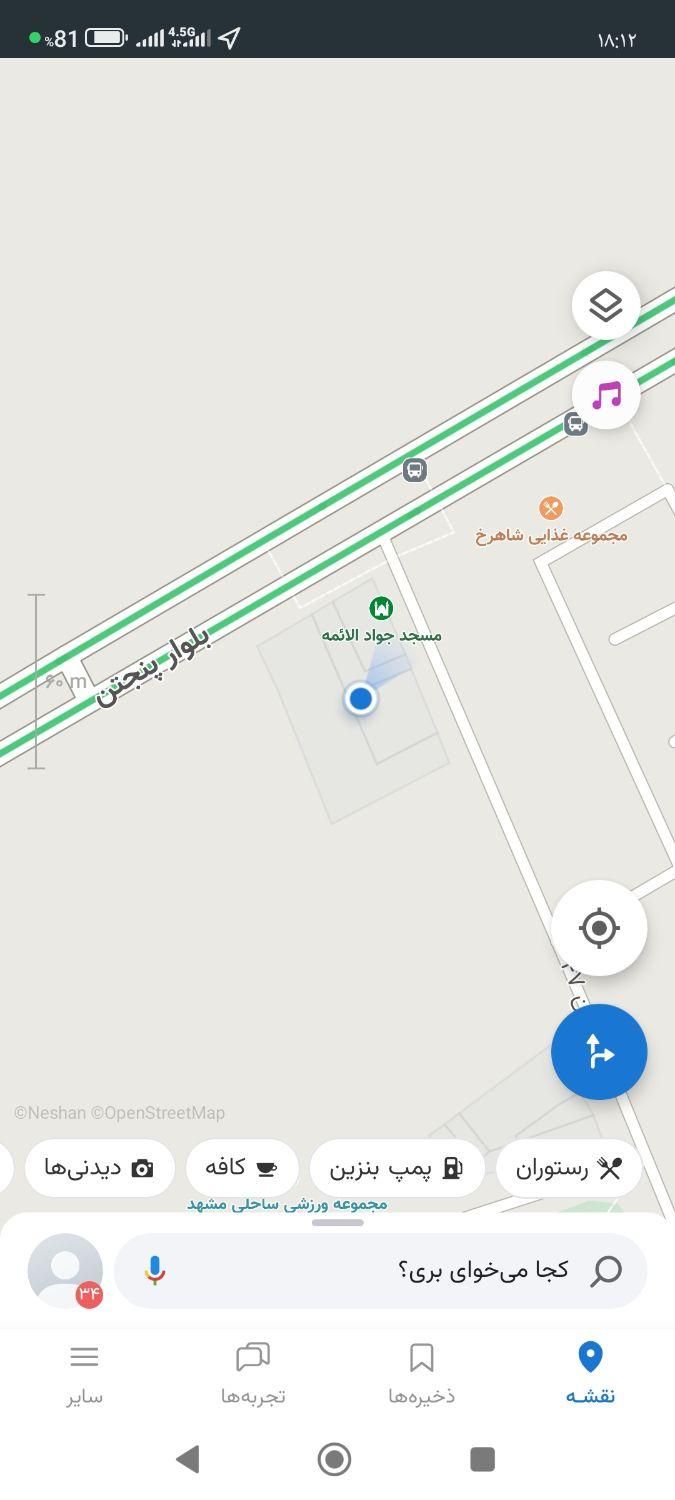This screenshot has height=1500, width=675.
Task: Open the map layers button
Action: (x=606, y=305)
